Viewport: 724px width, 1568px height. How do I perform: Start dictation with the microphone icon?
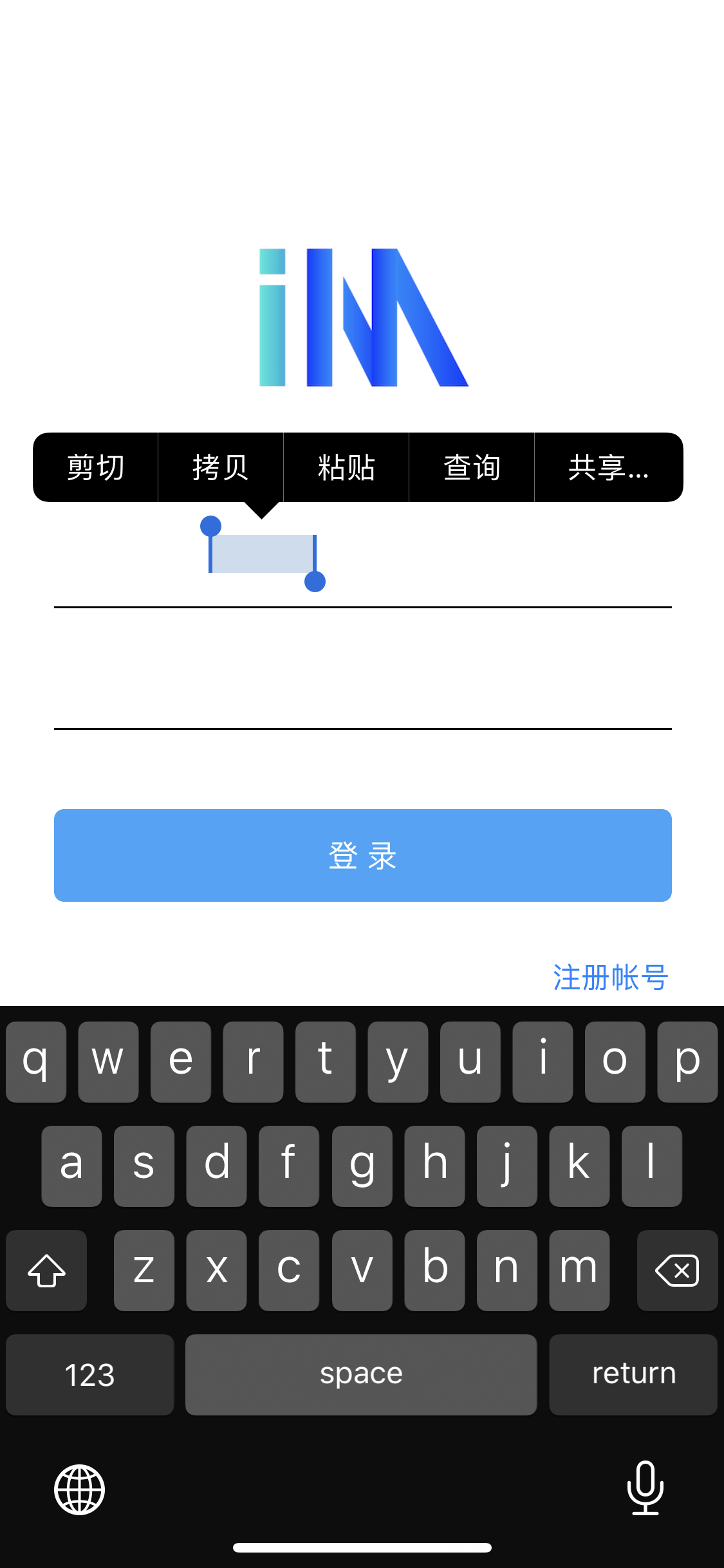point(645,1488)
